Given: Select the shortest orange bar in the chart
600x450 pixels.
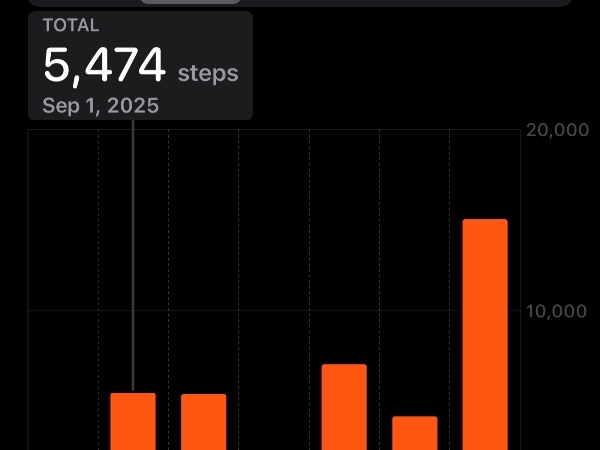Looking at the screenshot, I should (415, 433).
